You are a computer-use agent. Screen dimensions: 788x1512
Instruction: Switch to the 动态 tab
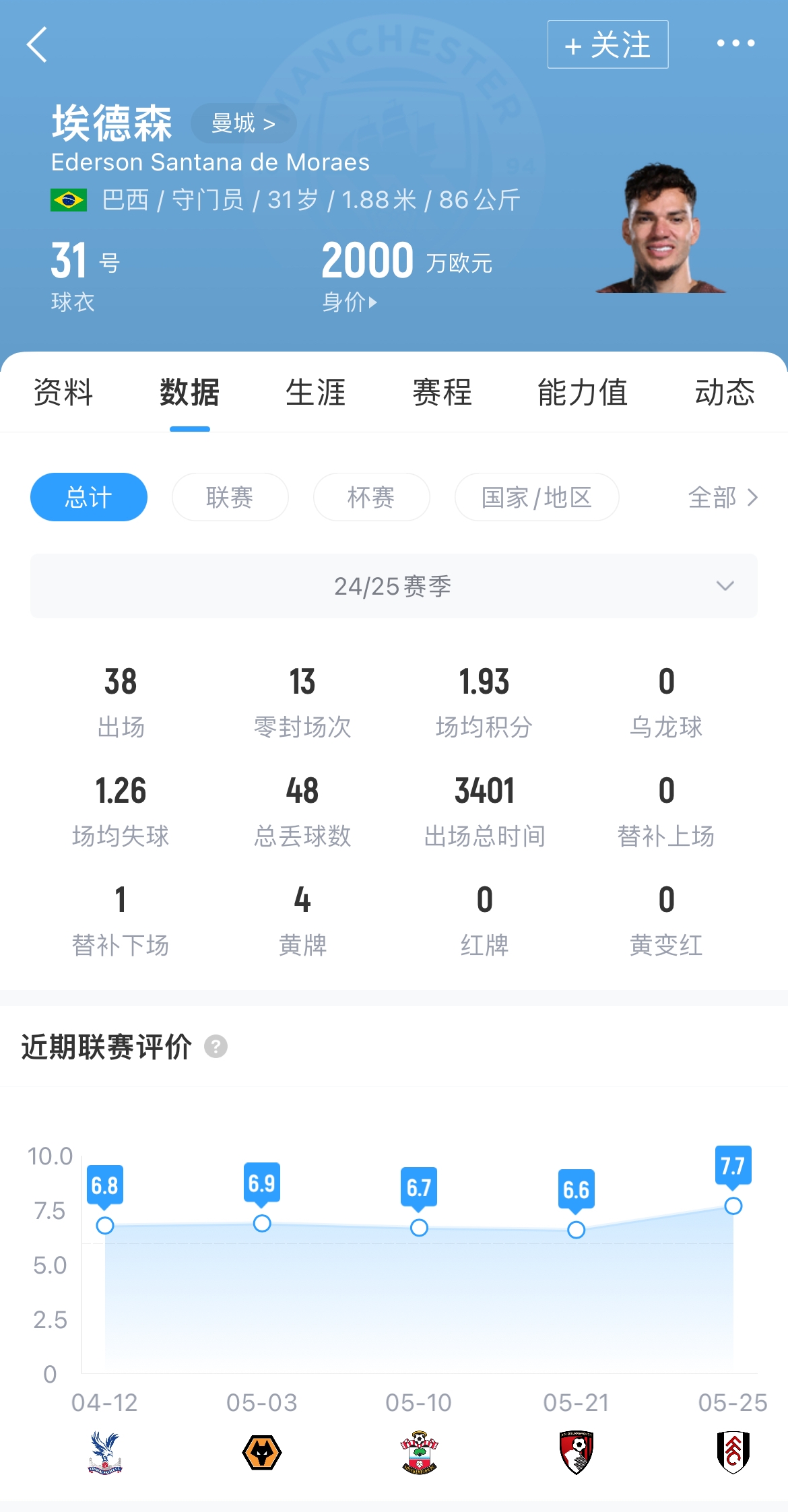725,392
